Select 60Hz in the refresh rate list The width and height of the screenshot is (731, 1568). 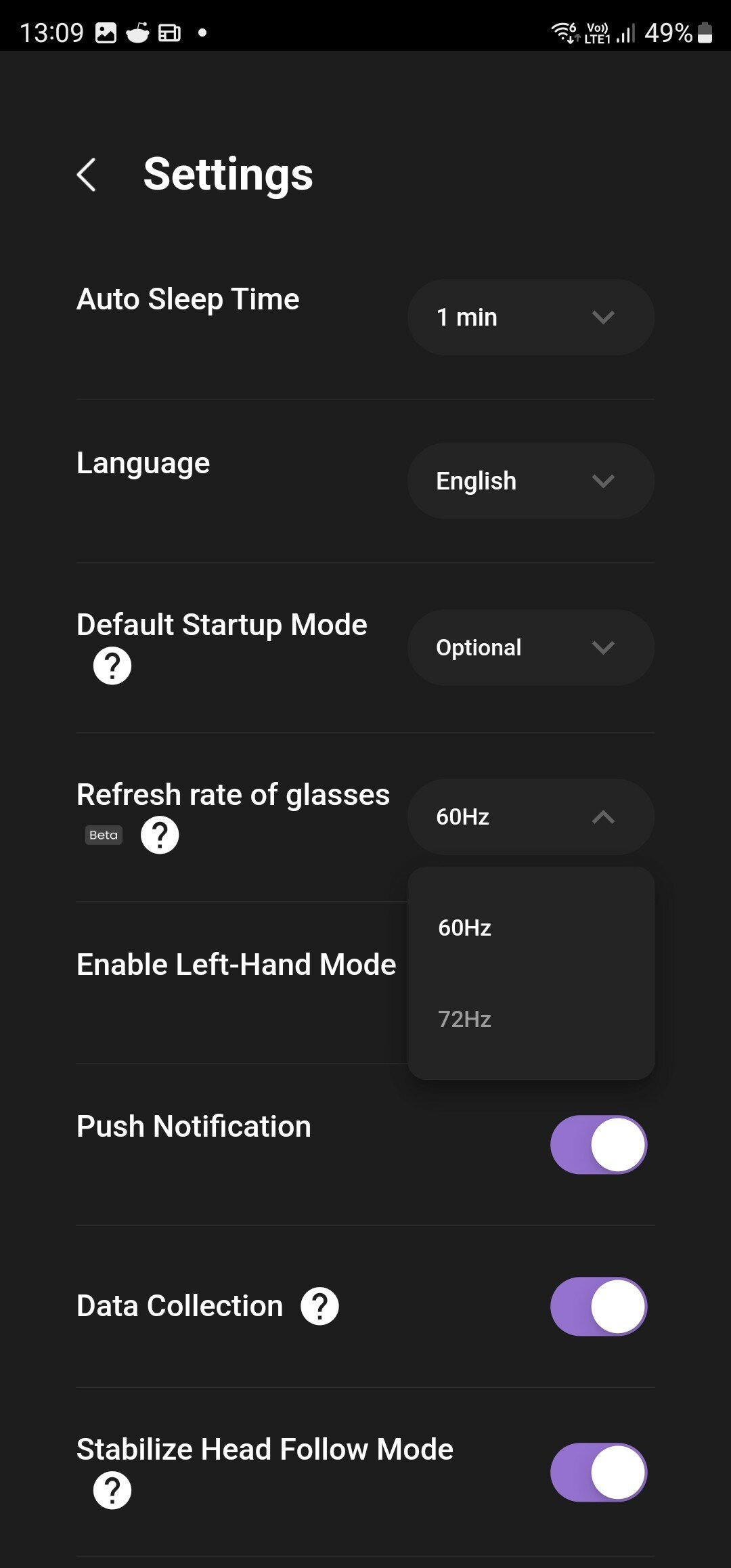[x=531, y=928]
